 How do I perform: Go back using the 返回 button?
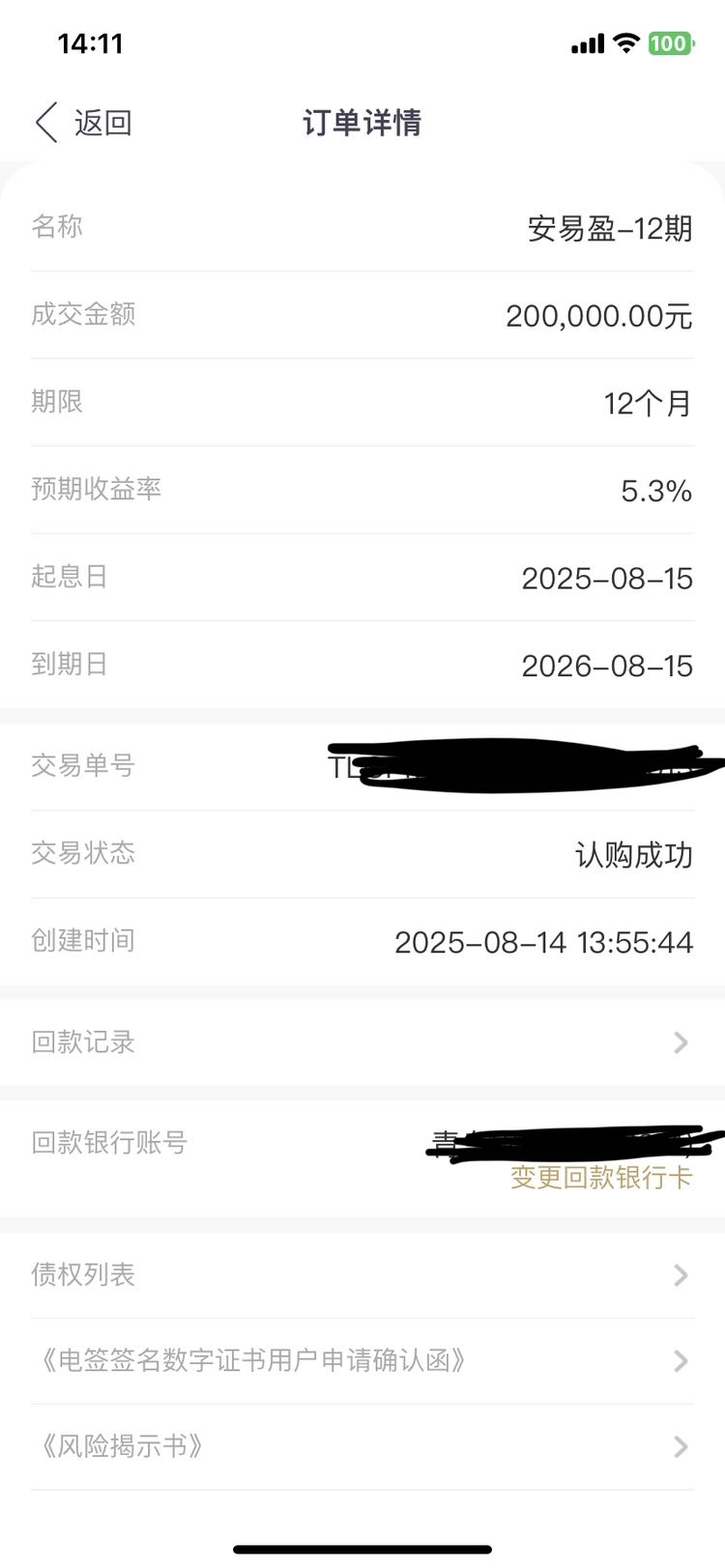(x=83, y=123)
